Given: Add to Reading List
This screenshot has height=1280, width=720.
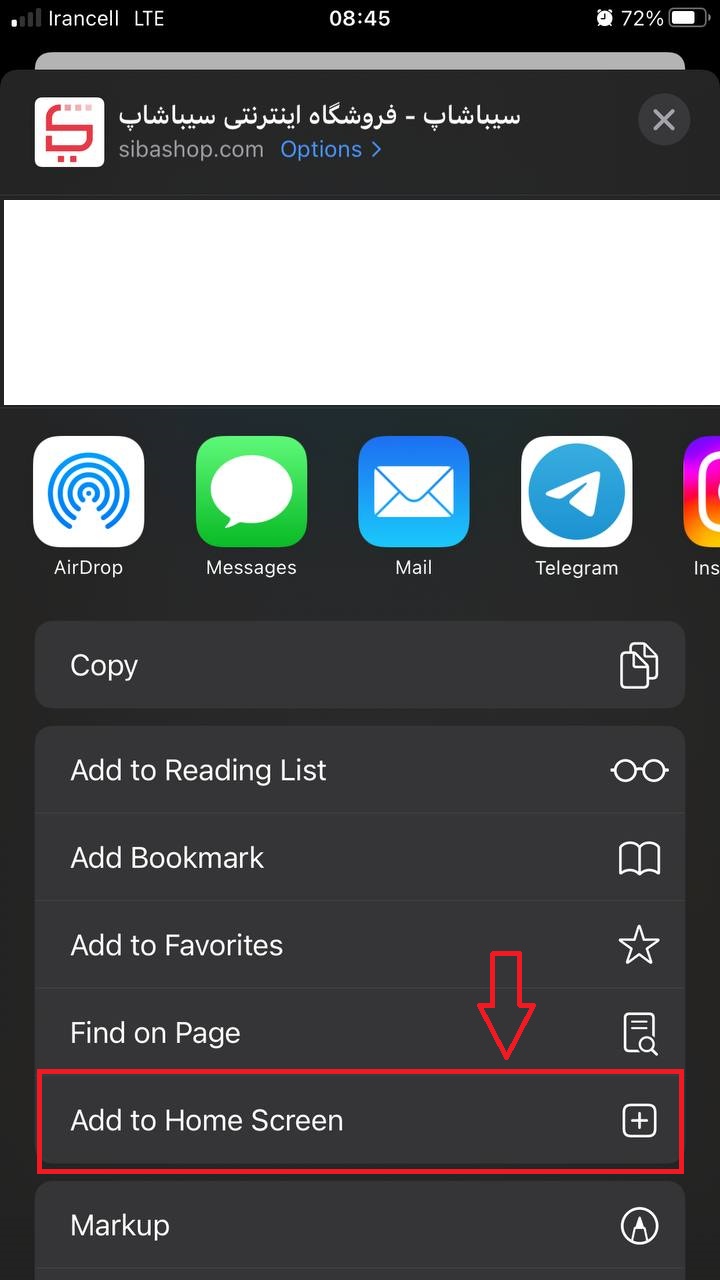Looking at the screenshot, I should [x=360, y=771].
